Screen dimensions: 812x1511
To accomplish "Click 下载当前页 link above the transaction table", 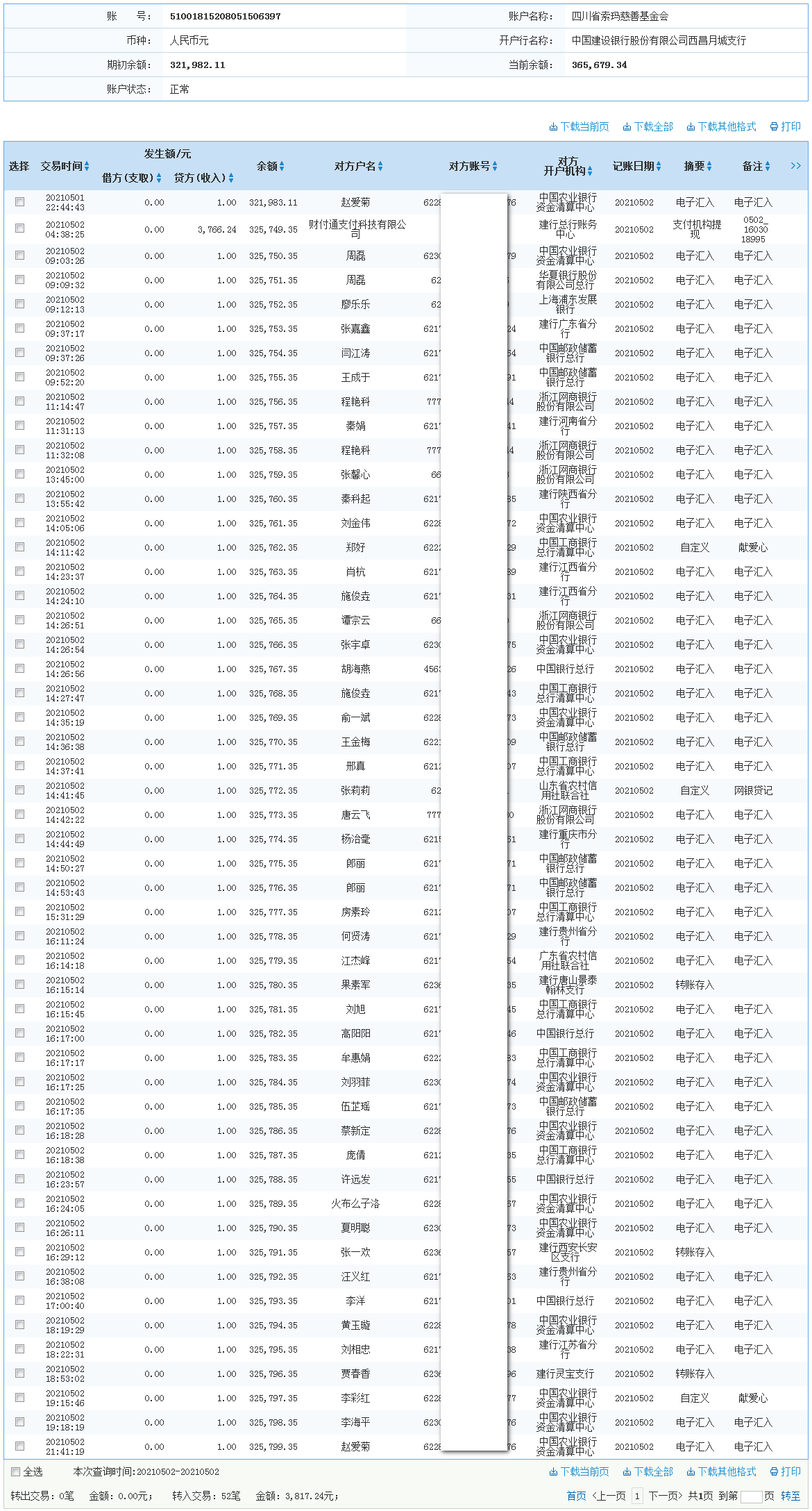I will coord(579,126).
